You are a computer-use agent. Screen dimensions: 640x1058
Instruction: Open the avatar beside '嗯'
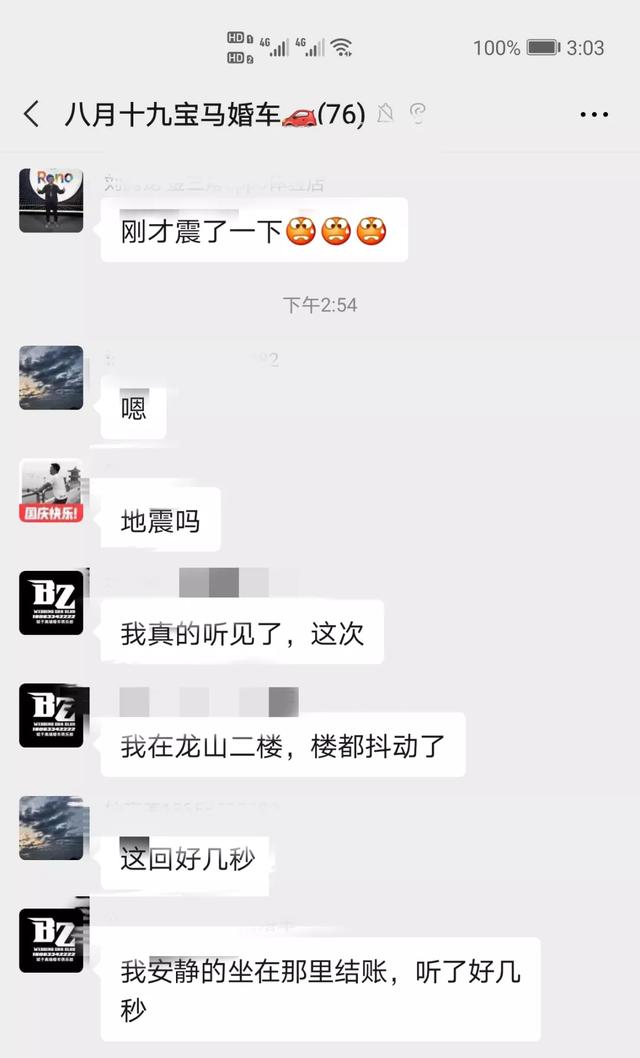[x=51, y=378]
